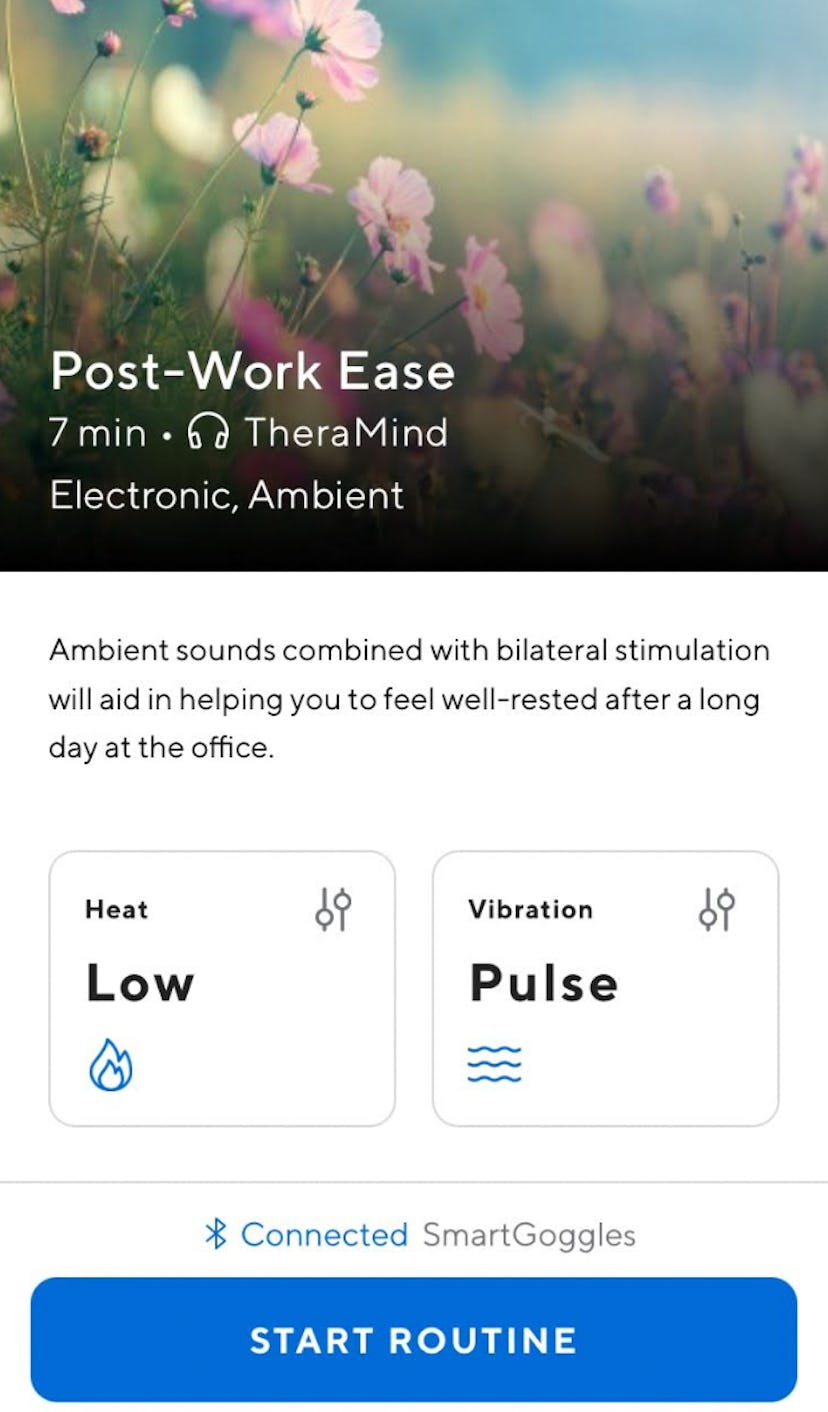Tap the Connected SmartGoggles Bluetooth status

[x=418, y=1234]
